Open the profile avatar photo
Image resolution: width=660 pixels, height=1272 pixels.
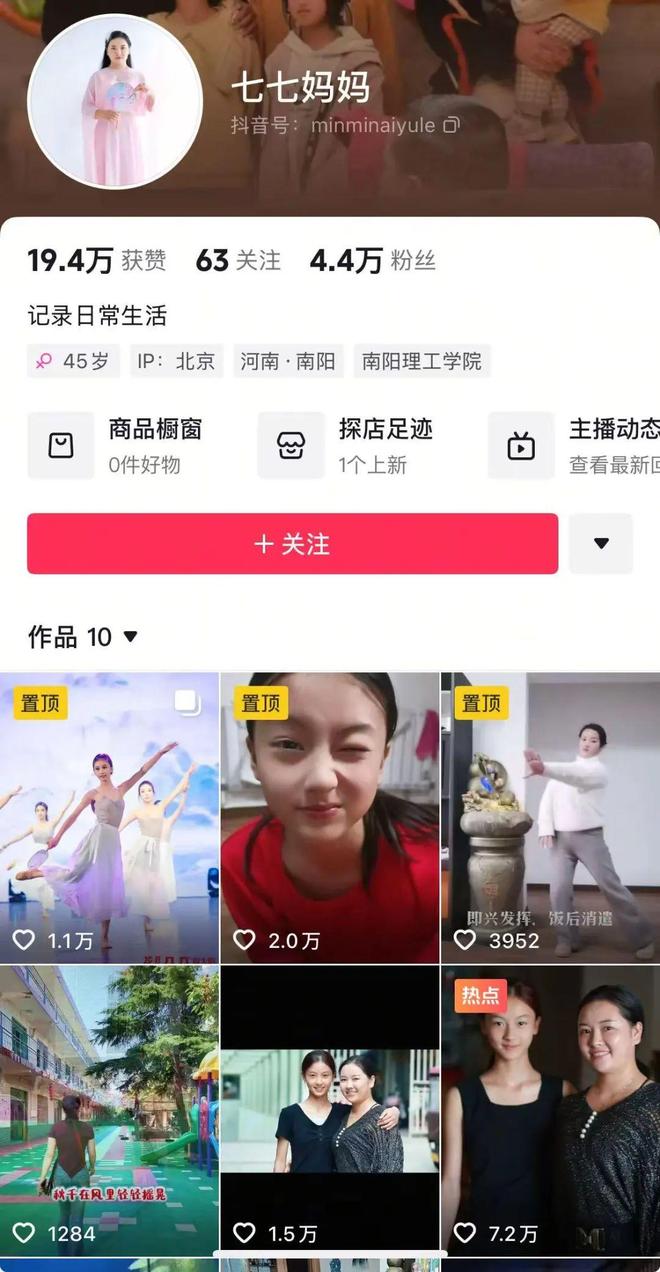tap(115, 102)
